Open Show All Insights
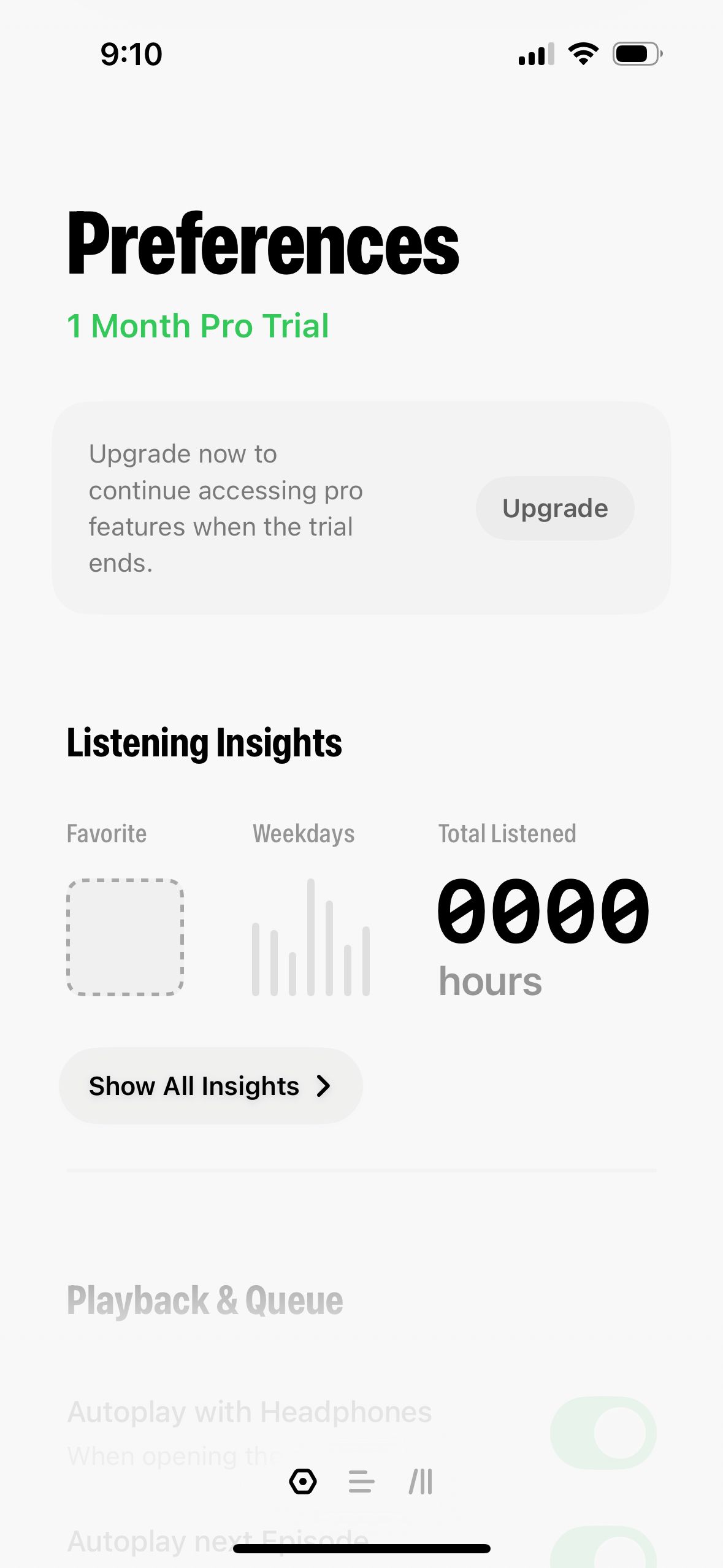Image resolution: width=723 pixels, height=1568 pixels. 210,1086
